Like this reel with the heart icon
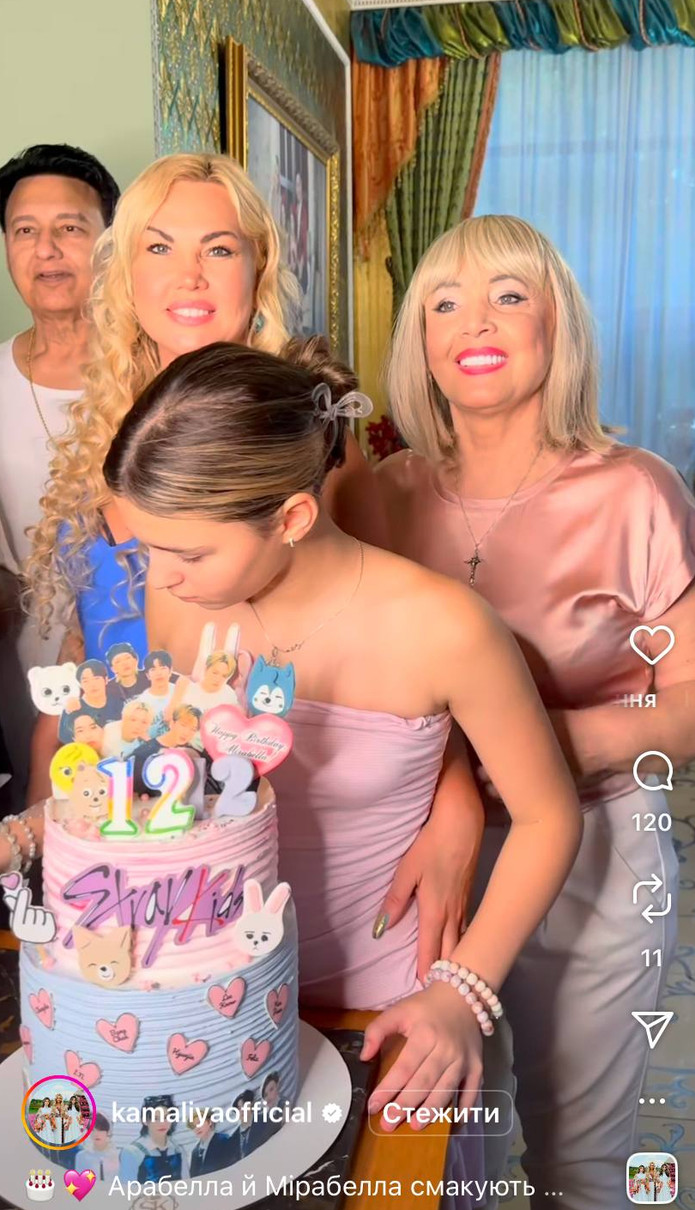 click(x=652, y=645)
